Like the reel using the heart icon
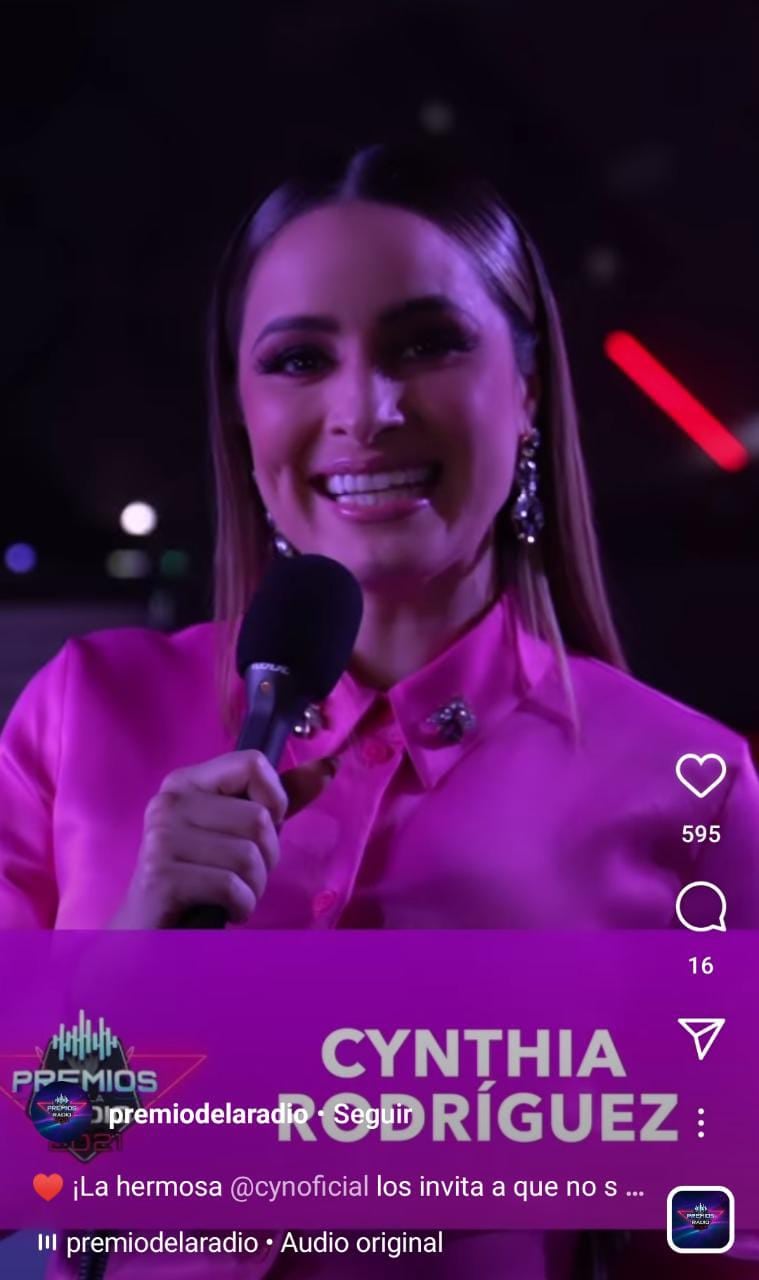This screenshot has width=759, height=1280. [703, 774]
